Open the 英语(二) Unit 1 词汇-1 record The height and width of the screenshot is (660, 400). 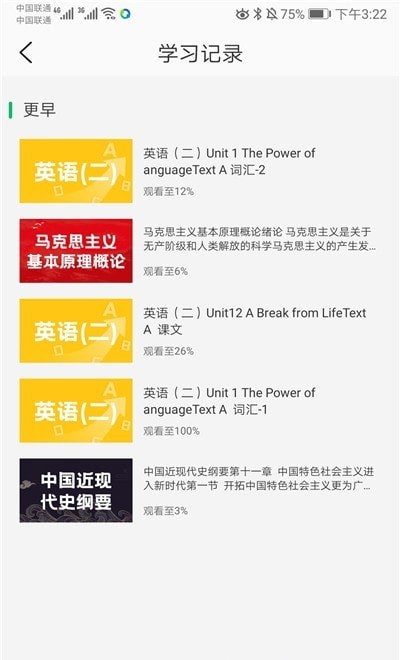tap(200, 410)
